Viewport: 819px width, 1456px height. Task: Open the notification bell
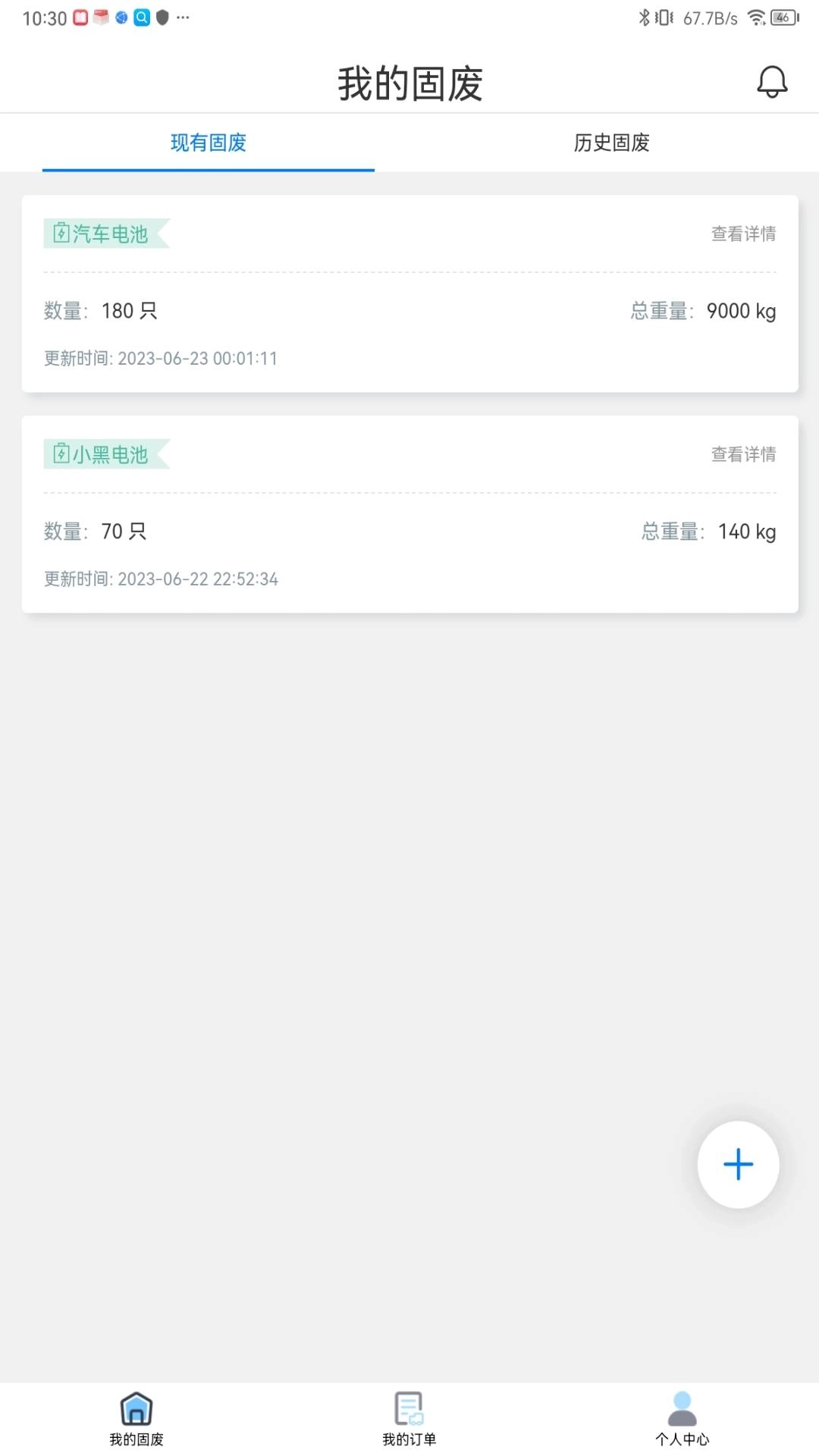pyautogui.click(x=773, y=82)
